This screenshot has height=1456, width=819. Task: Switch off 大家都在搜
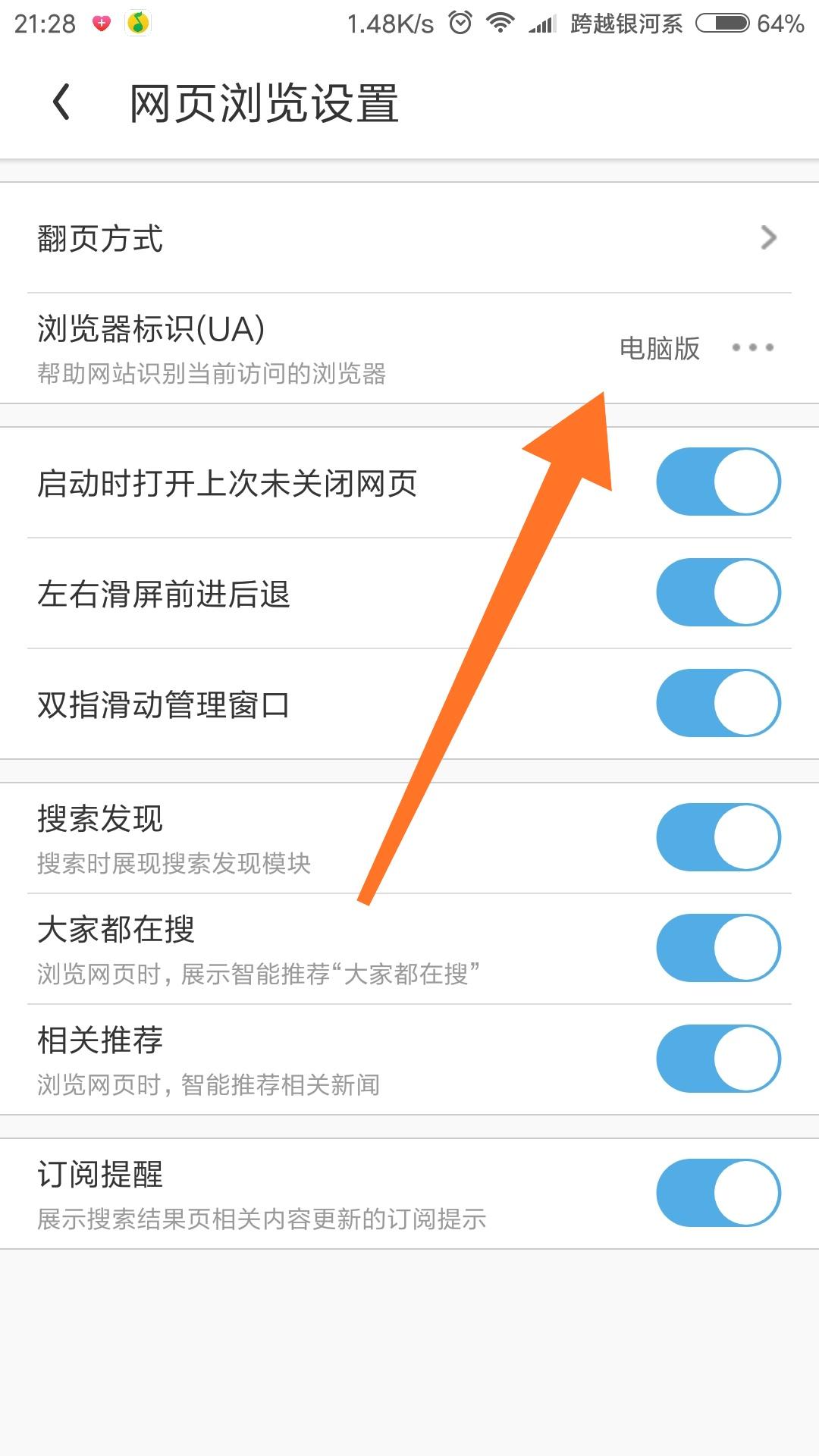(717, 949)
